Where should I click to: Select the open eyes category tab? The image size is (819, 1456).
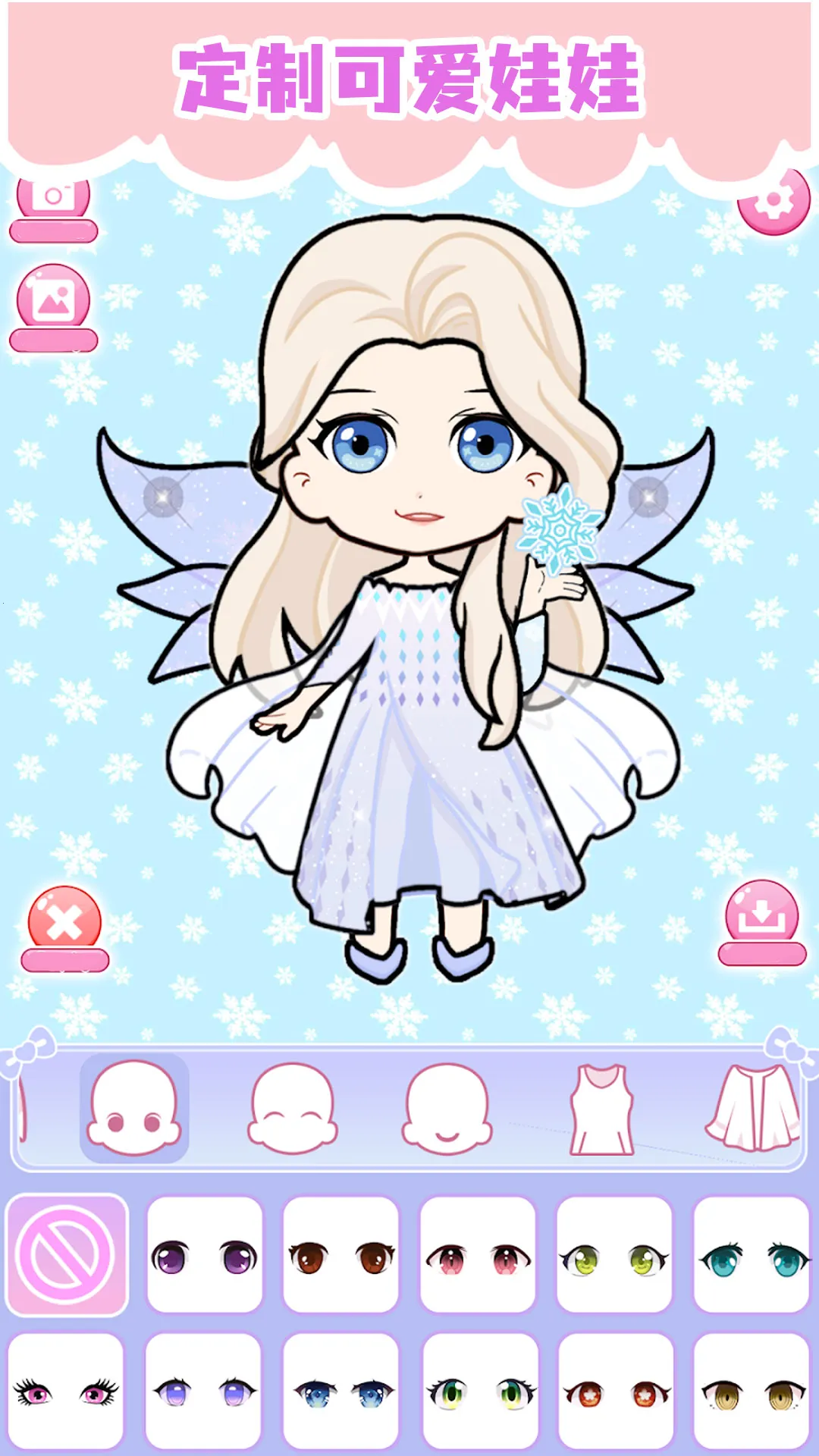[x=134, y=1109]
